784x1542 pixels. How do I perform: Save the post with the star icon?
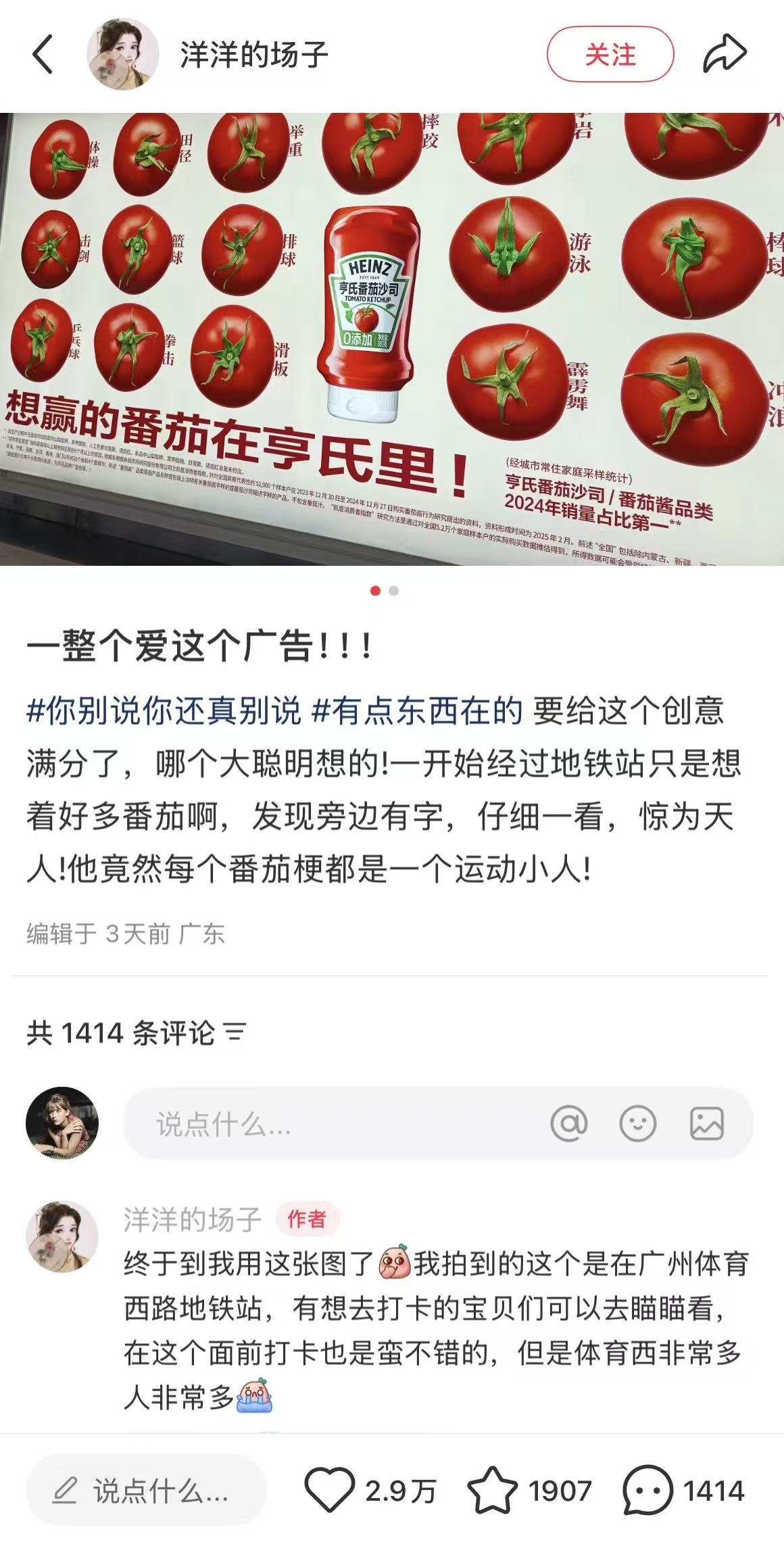coord(492,1490)
